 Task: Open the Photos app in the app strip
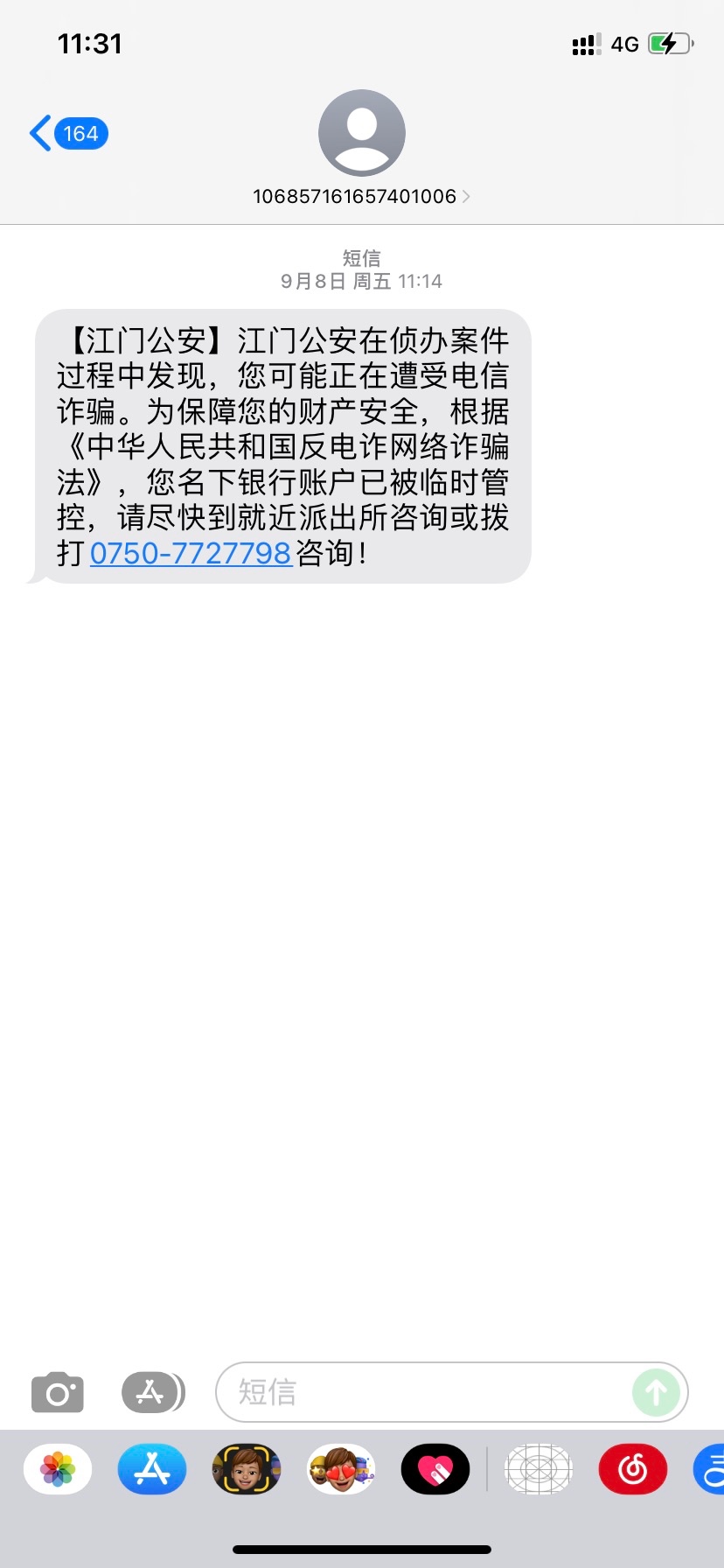(x=58, y=1469)
